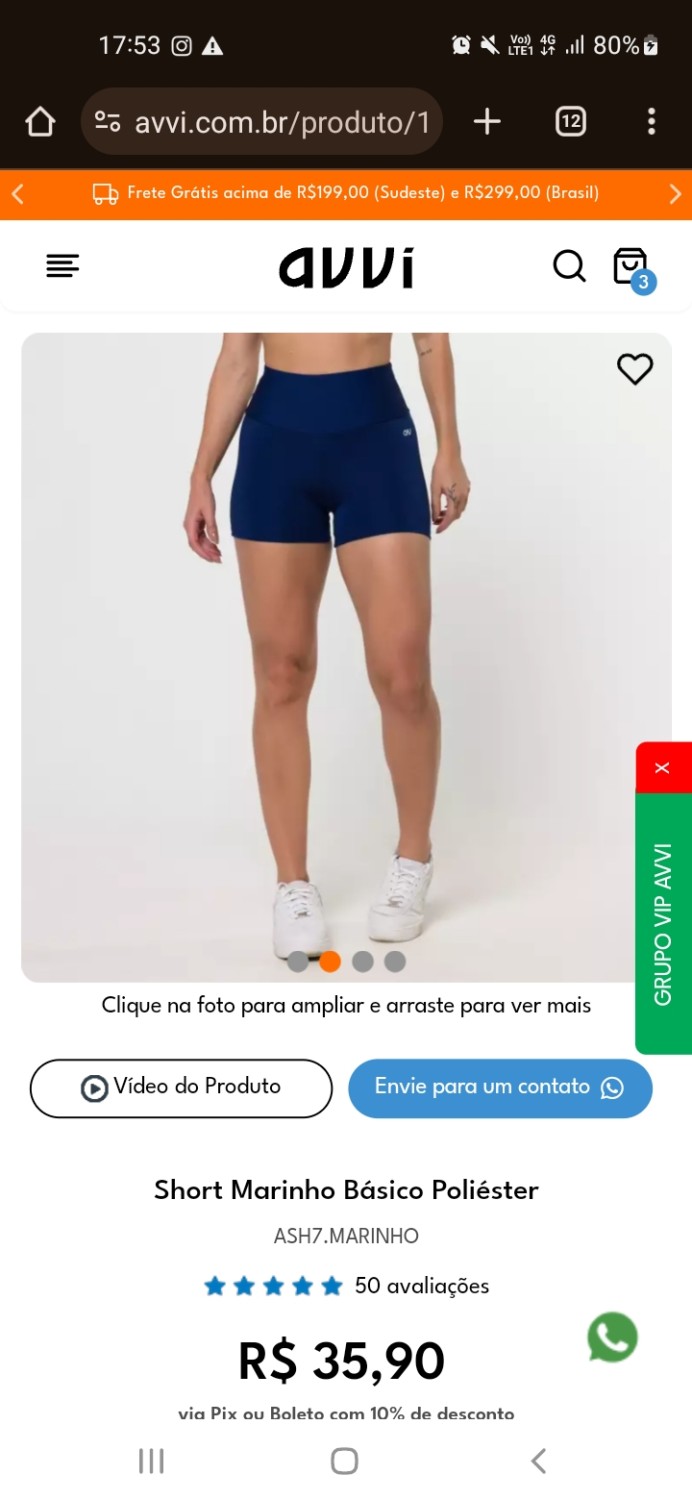Open the browser overflow menu
The image size is (692, 1500).
click(x=651, y=122)
